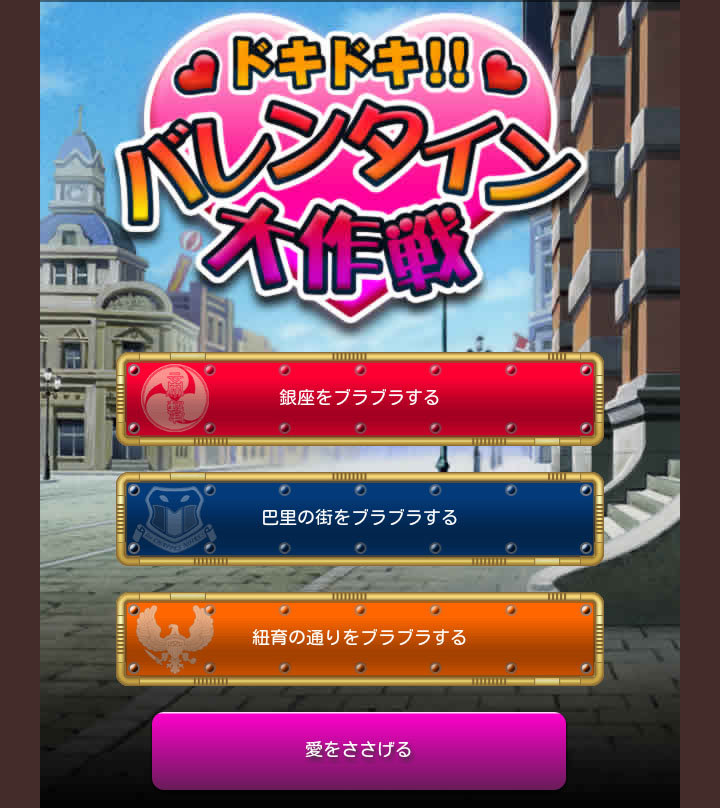Select 銀座をブラブラする red button
The height and width of the screenshot is (808, 720).
pyautogui.click(x=360, y=398)
